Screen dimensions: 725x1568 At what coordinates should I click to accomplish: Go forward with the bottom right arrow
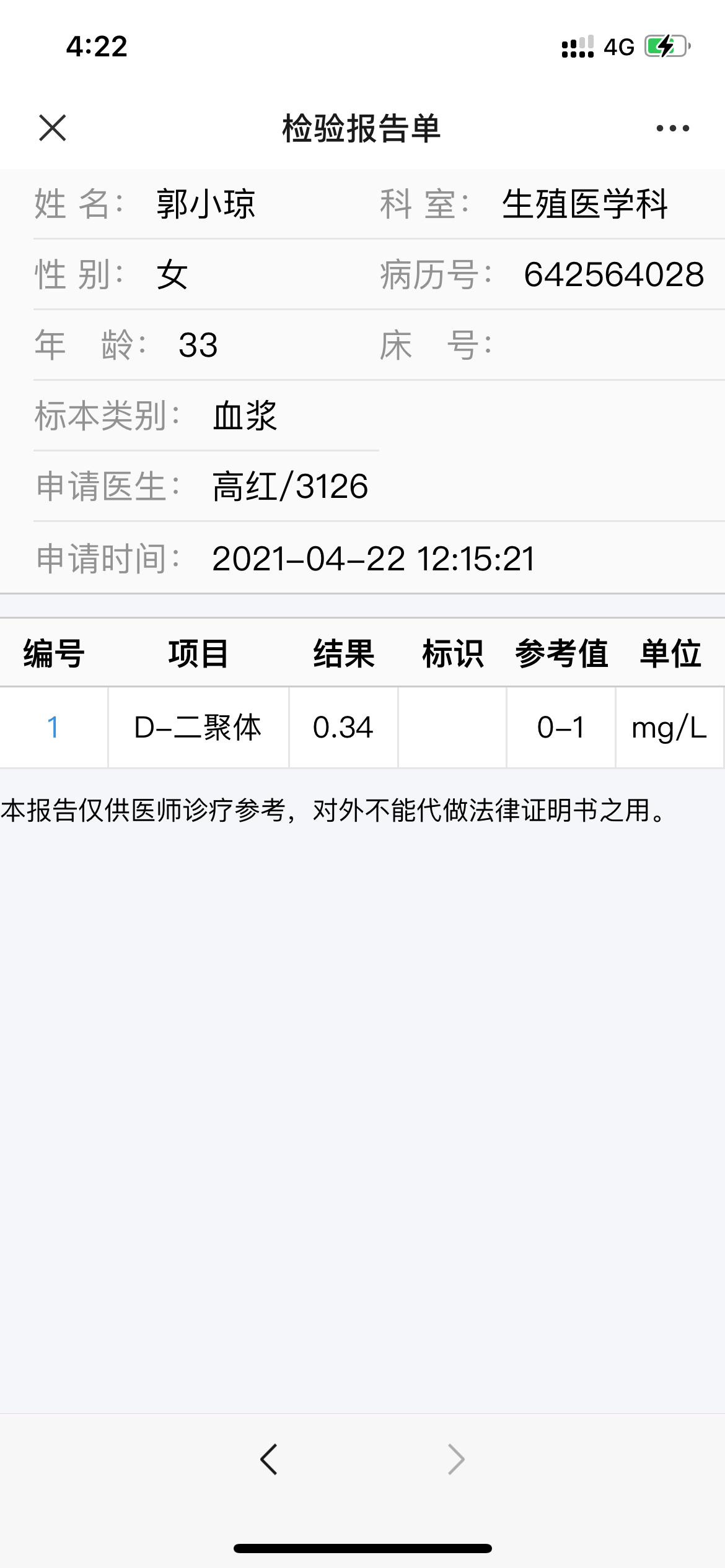pos(456,1460)
